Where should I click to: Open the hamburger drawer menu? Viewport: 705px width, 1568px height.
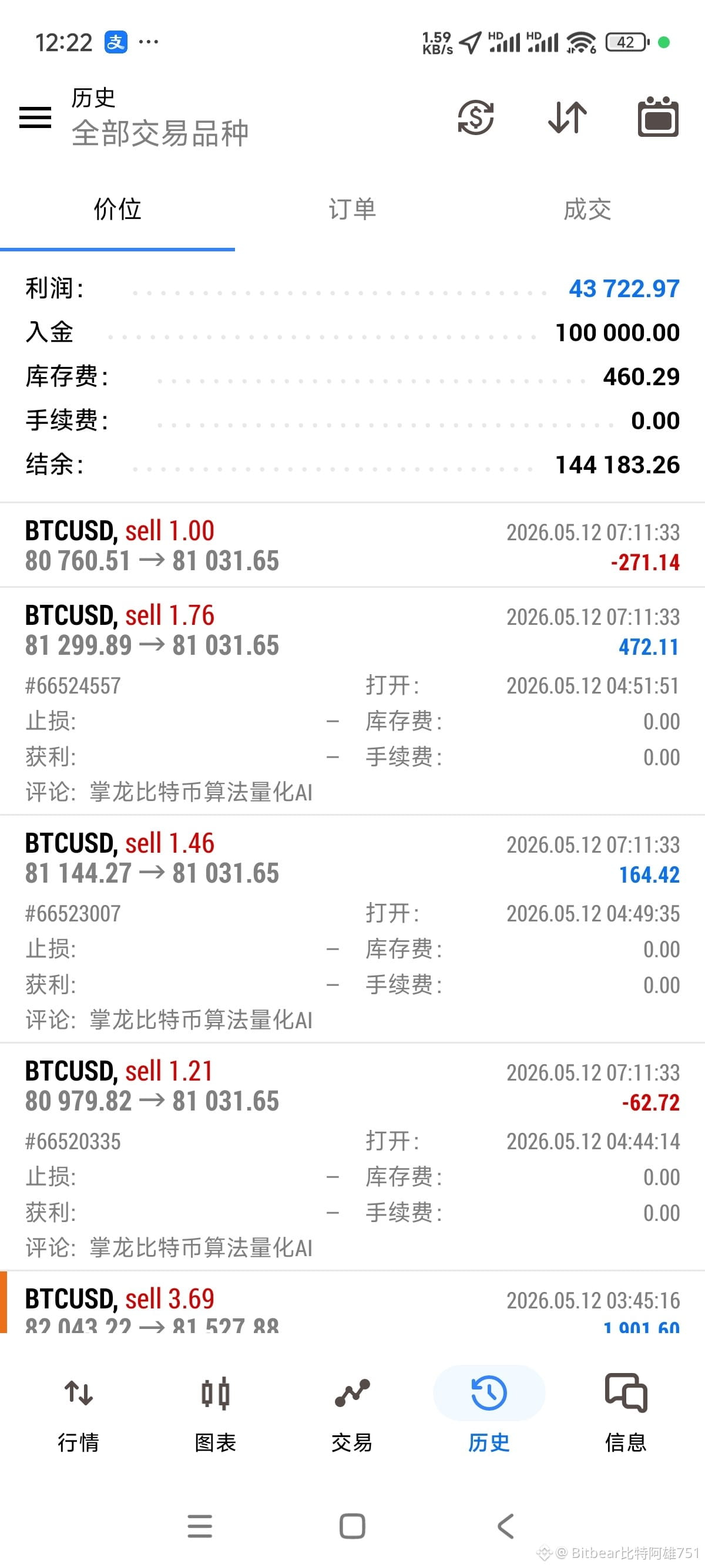click(x=35, y=117)
